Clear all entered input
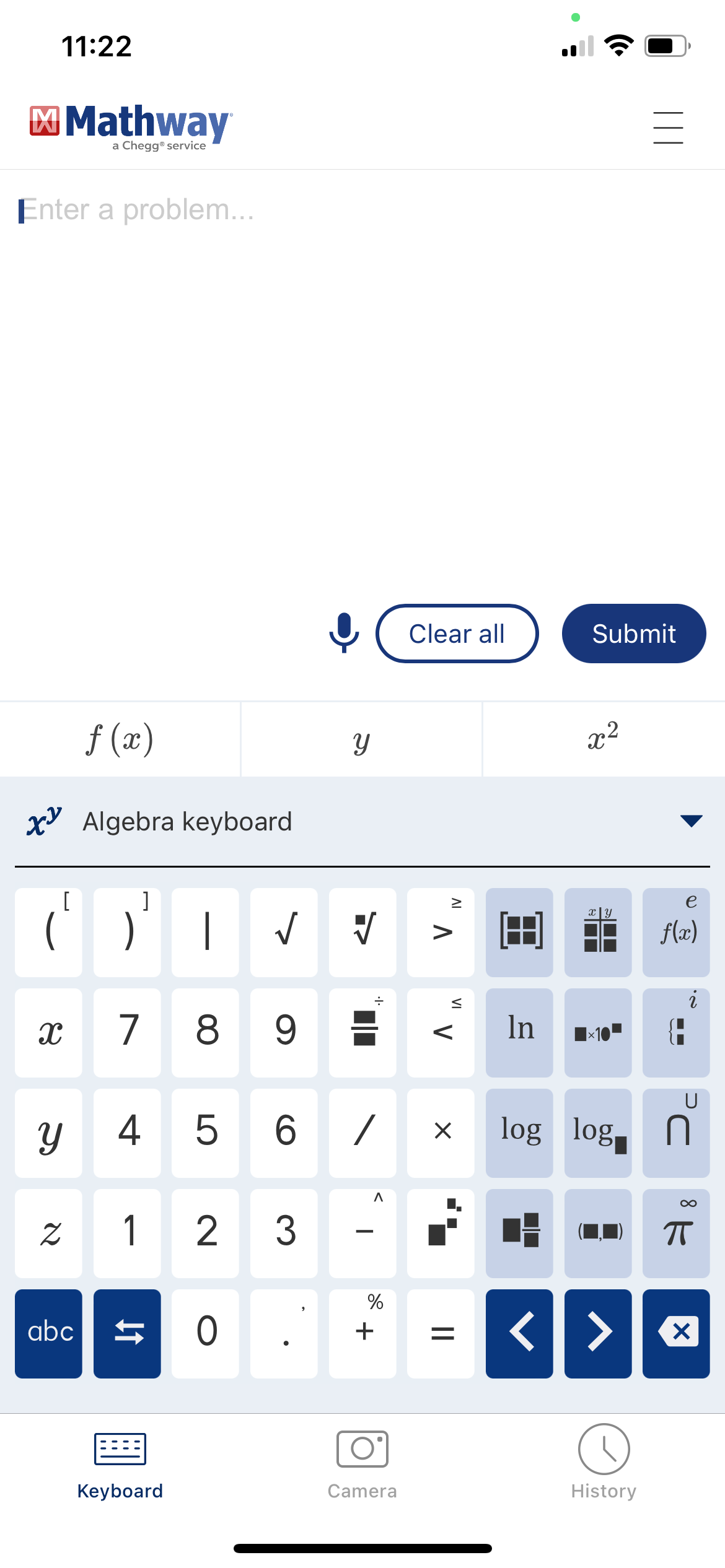The height and width of the screenshot is (1568, 725). point(457,634)
